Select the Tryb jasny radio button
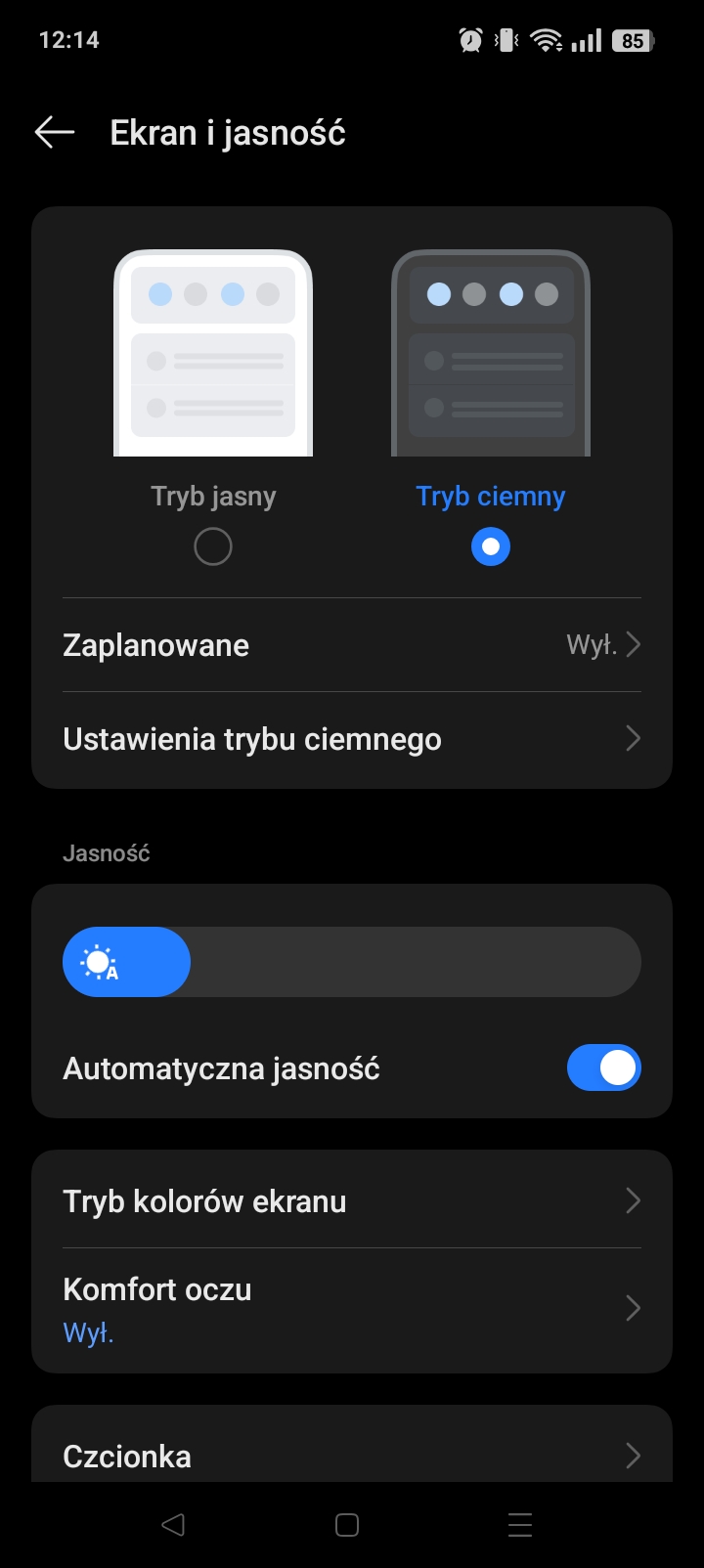This screenshot has width=704, height=1568. pos(213,546)
